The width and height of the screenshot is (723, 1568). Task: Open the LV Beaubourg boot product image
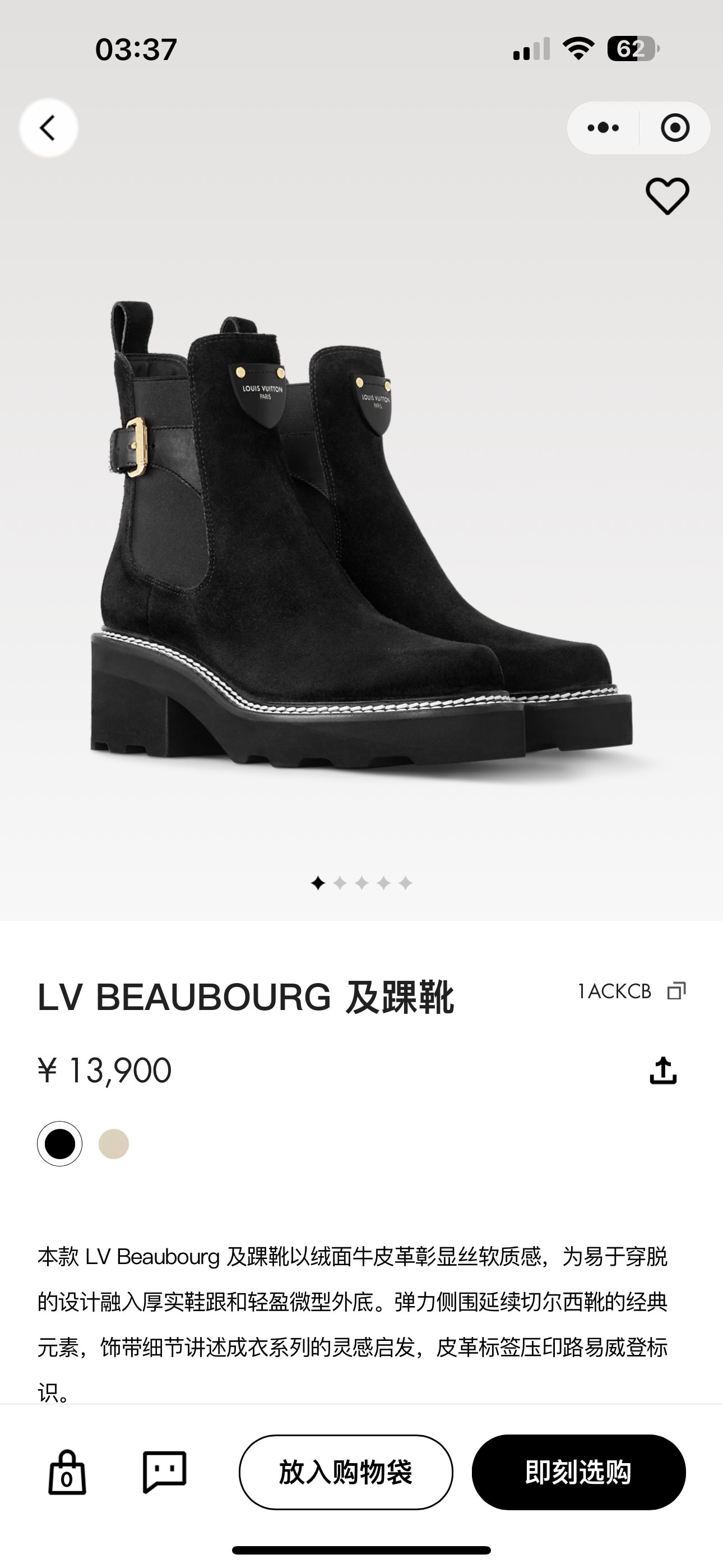(x=361, y=536)
